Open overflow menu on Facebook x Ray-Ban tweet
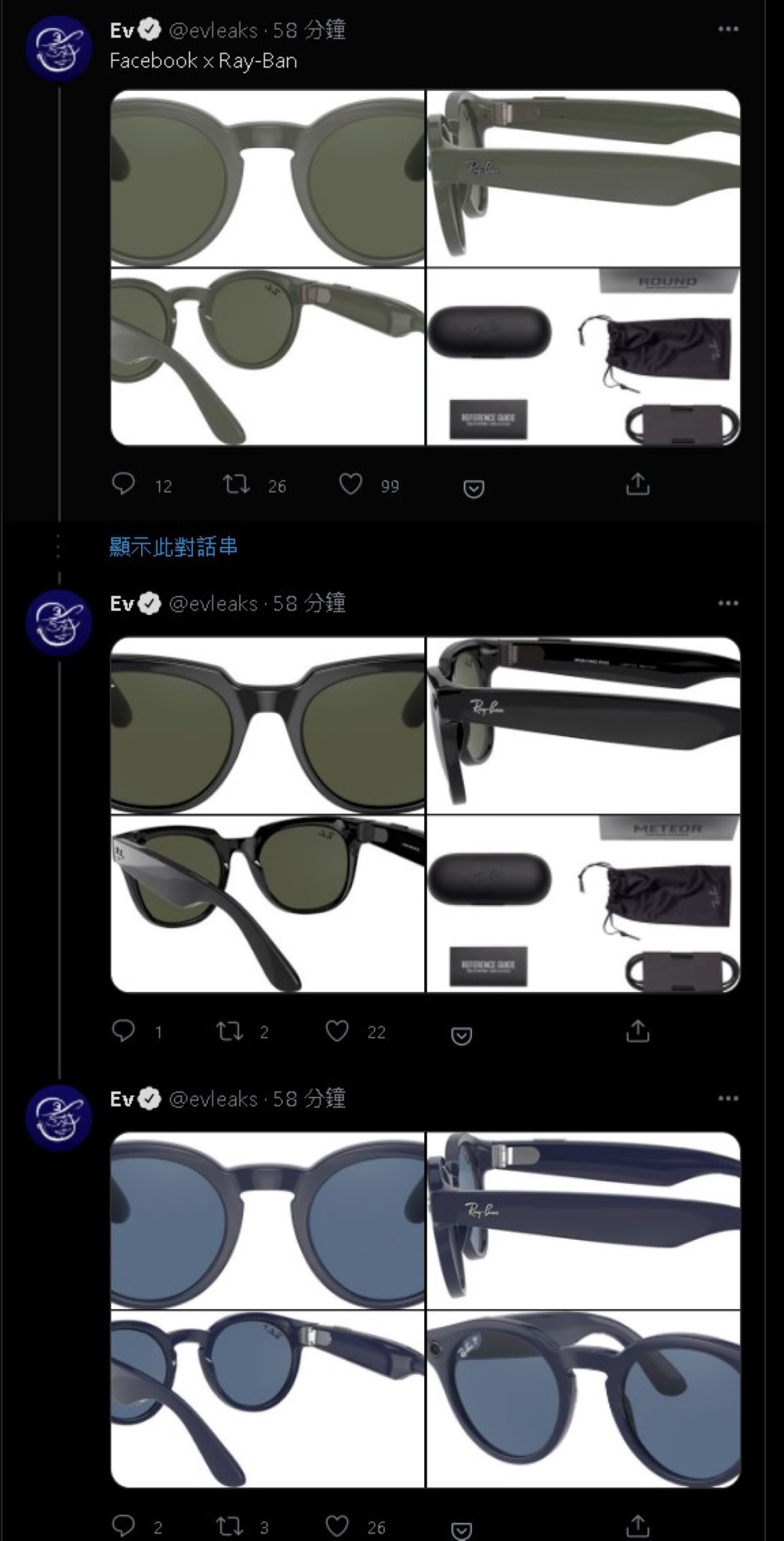This screenshot has height=1541, width=784. point(728,30)
